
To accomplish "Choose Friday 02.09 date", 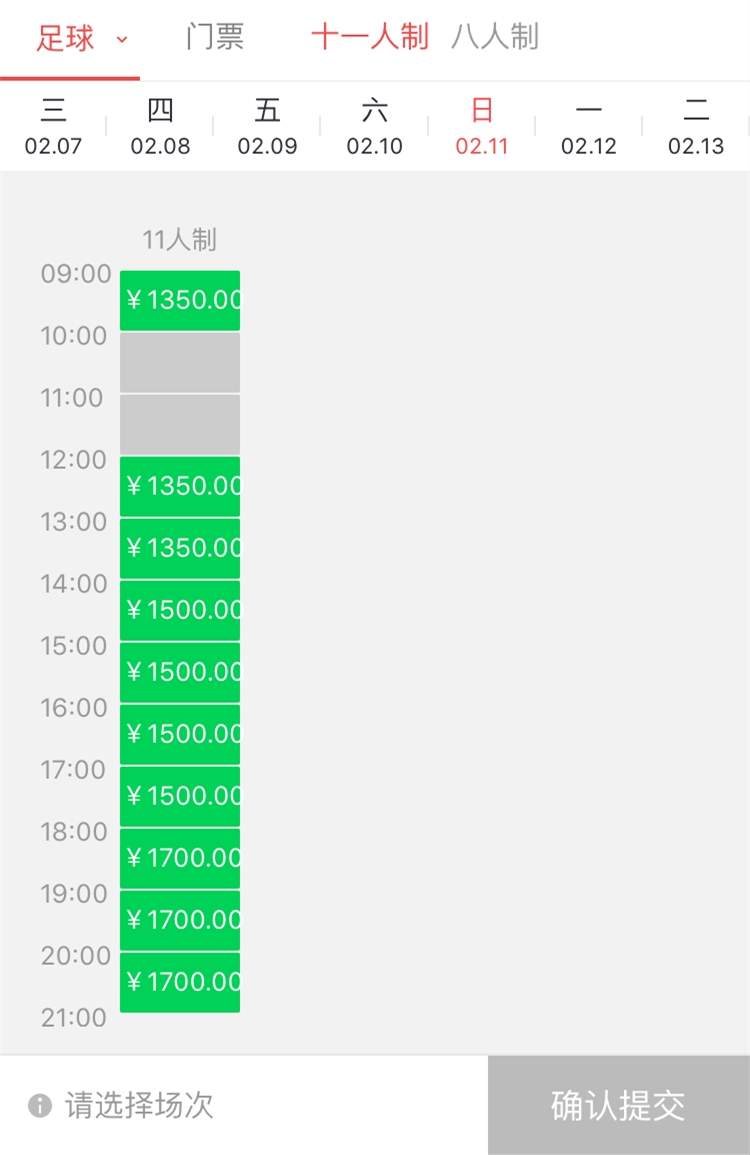I will (x=267, y=126).
